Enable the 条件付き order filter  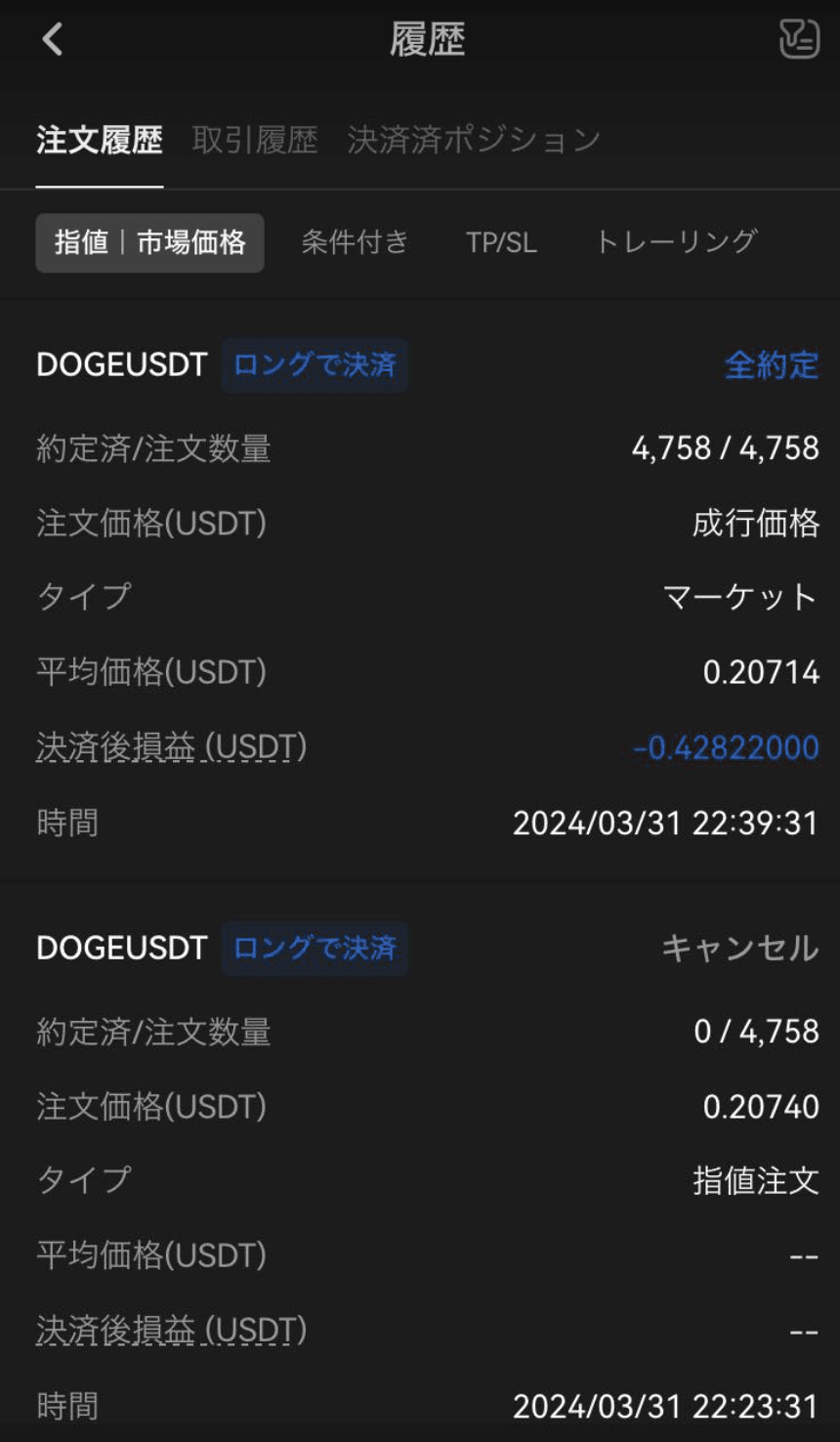coord(354,242)
